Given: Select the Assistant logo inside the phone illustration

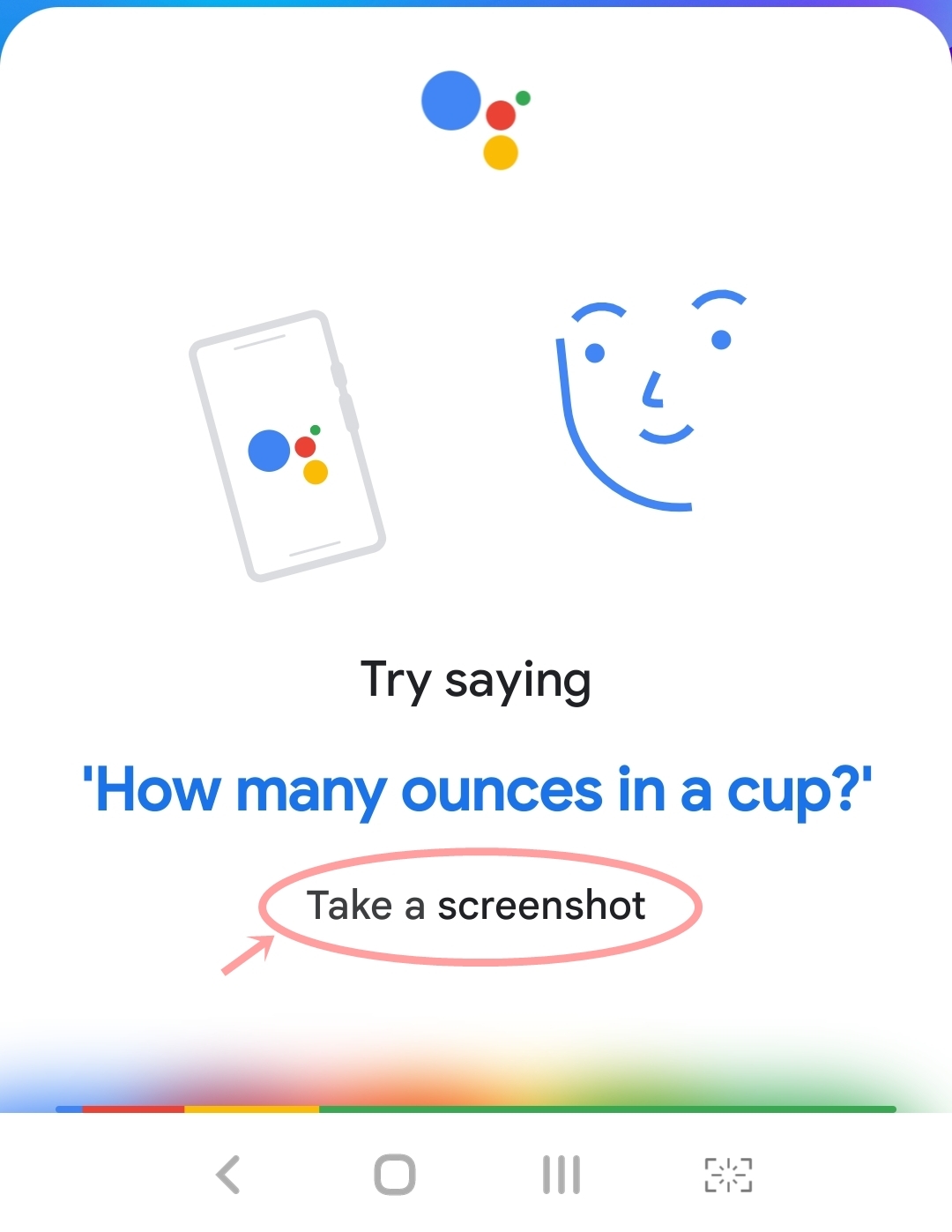Looking at the screenshot, I should click(x=286, y=454).
